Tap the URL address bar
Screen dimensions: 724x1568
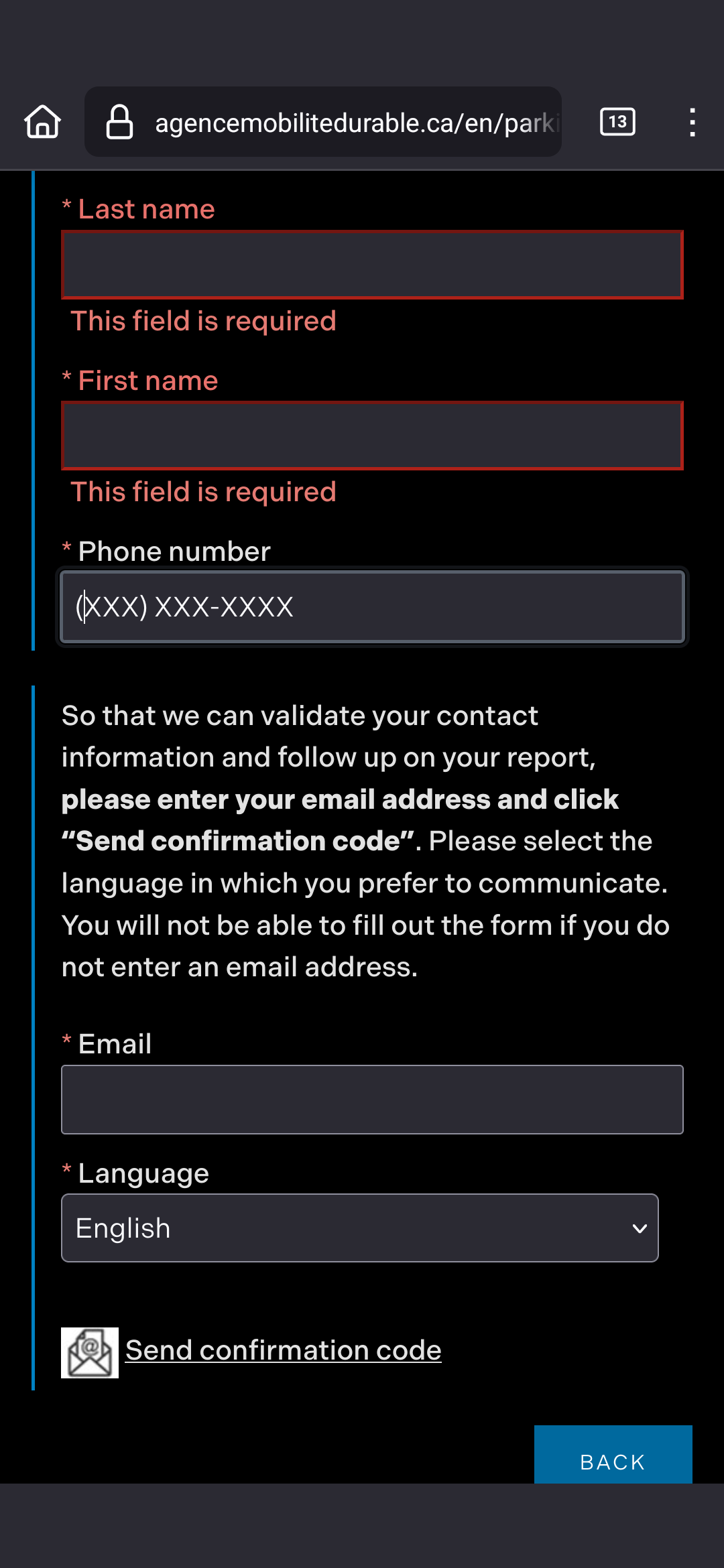click(323, 122)
